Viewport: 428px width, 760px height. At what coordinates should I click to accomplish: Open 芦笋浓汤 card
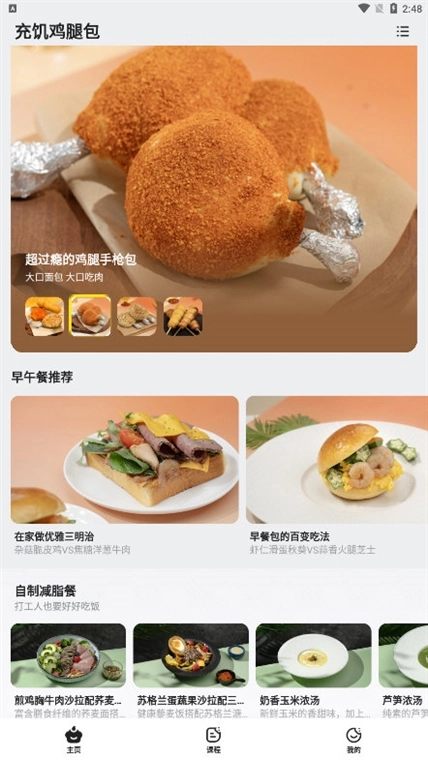[x=403, y=671]
